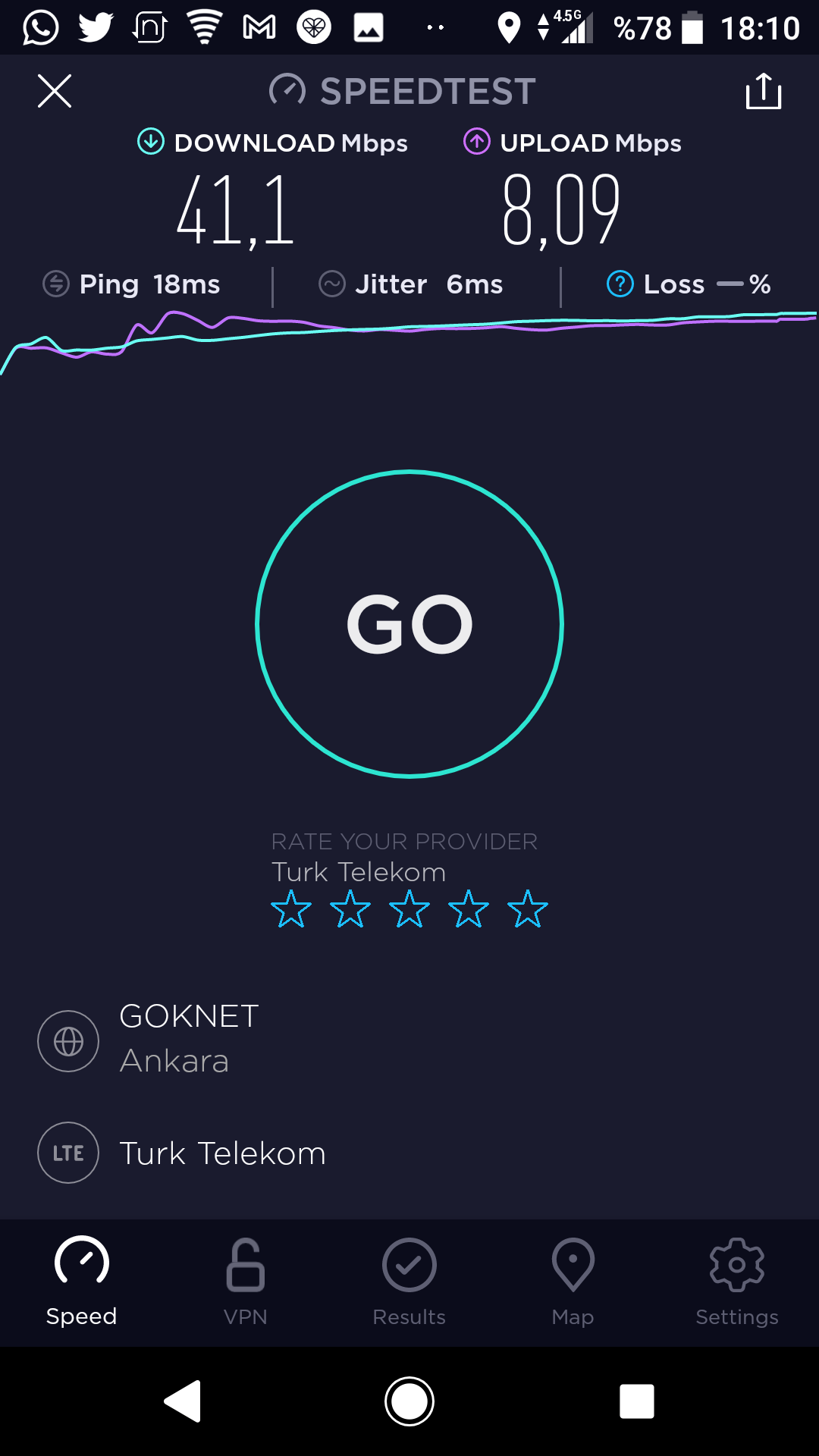The height and width of the screenshot is (1456, 819).
Task: Start a new test with GO
Action: click(409, 624)
